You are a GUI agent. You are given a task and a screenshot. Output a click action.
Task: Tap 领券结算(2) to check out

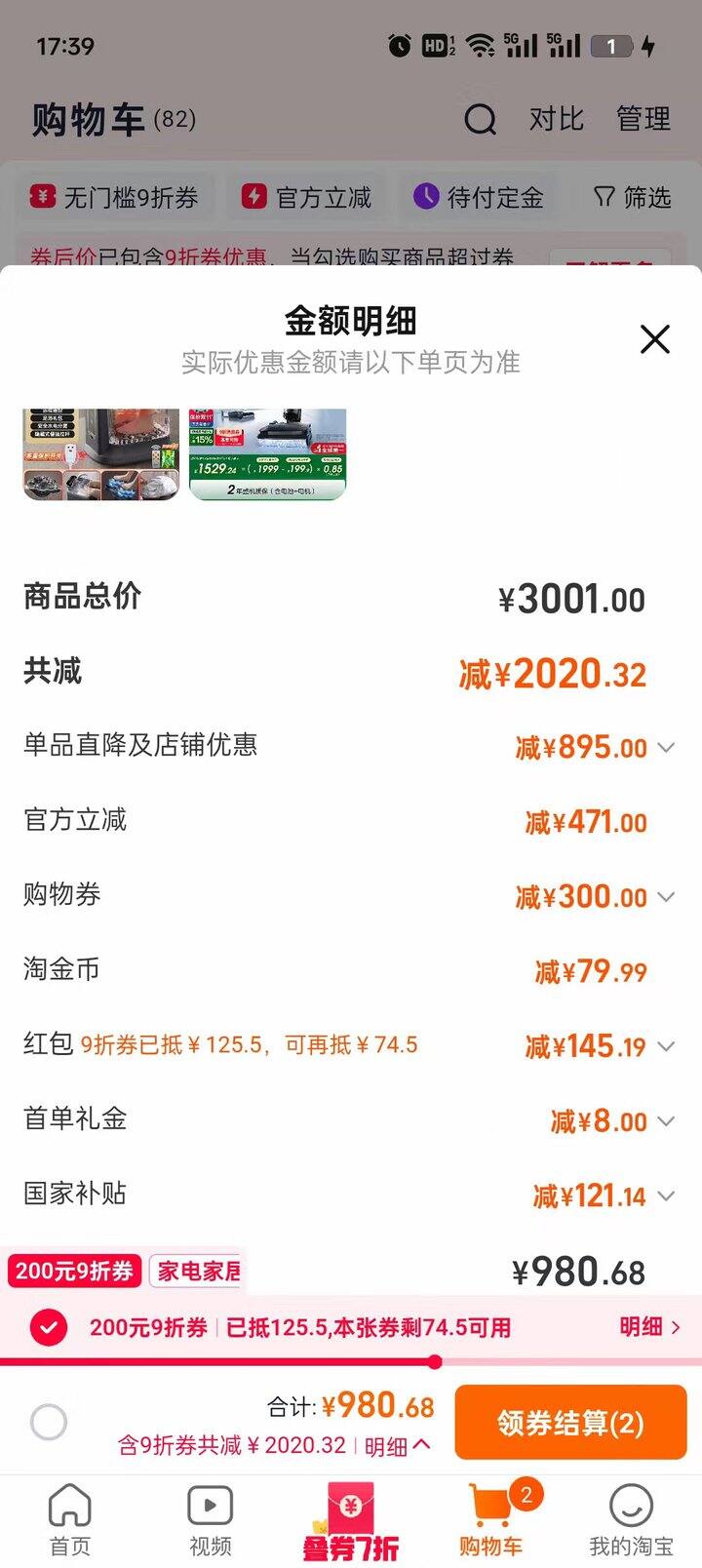pyautogui.click(x=570, y=1423)
